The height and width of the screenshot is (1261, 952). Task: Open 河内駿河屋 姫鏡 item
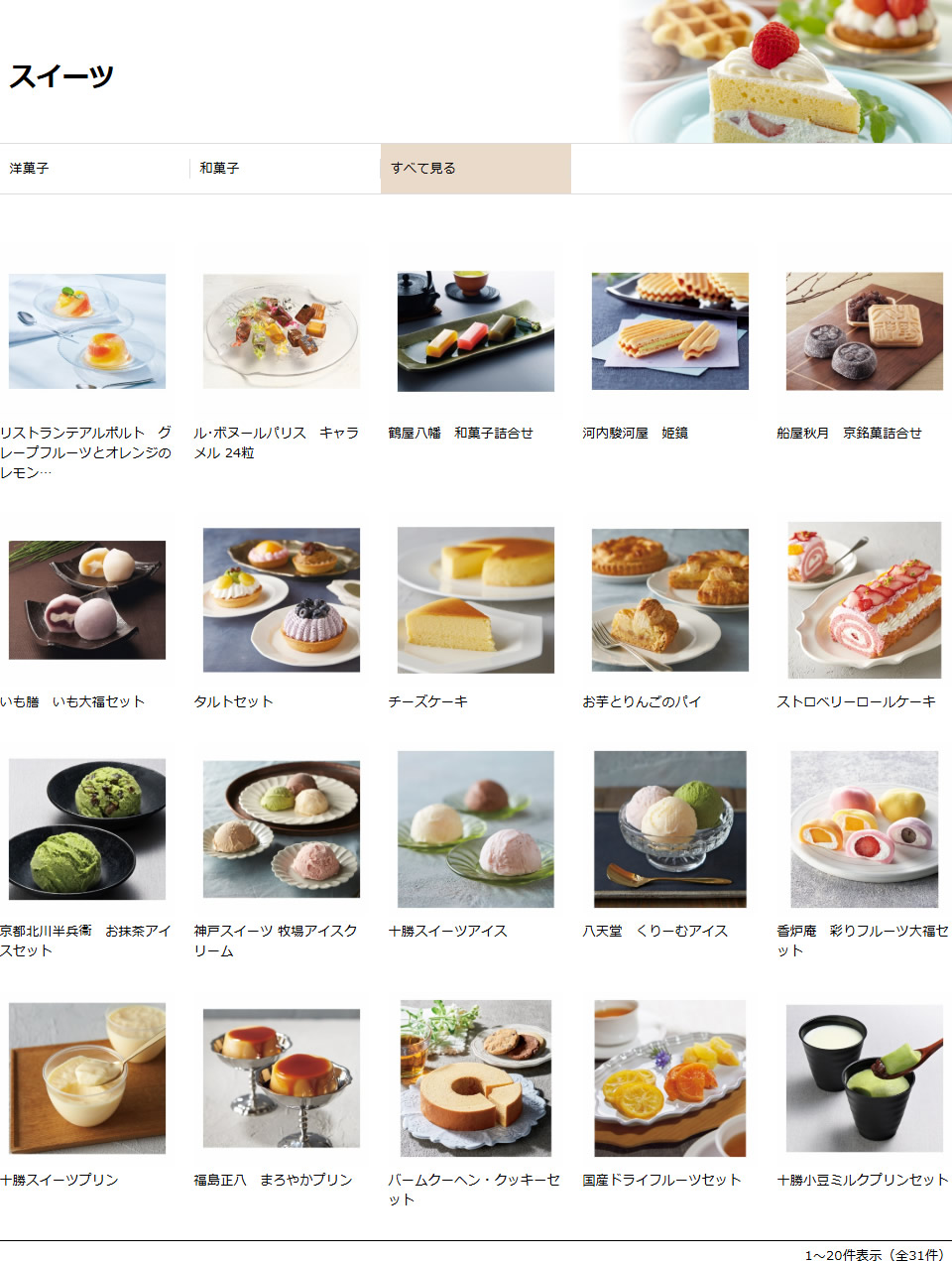pyautogui.click(x=669, y=332)
